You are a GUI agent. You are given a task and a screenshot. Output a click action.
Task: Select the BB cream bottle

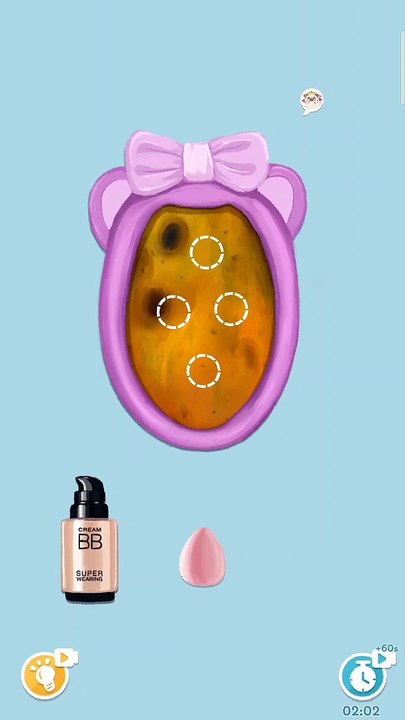(90, 540)
